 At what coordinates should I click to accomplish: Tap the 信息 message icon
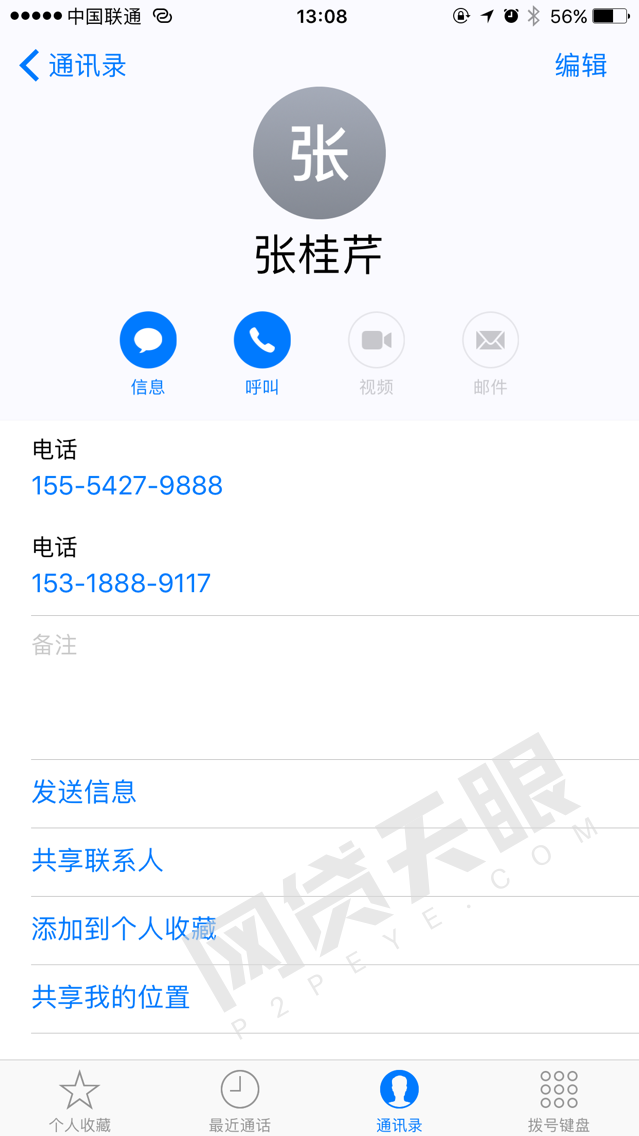point(148,340)
